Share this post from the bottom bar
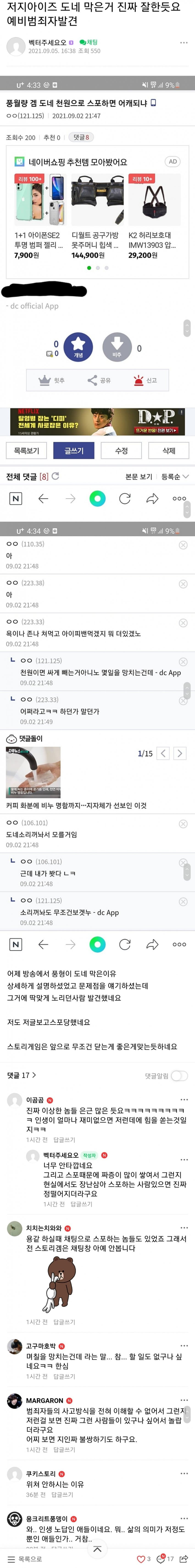Image resolution: width=195 pixels, height=1568 pixels. tap(184, 1559)
